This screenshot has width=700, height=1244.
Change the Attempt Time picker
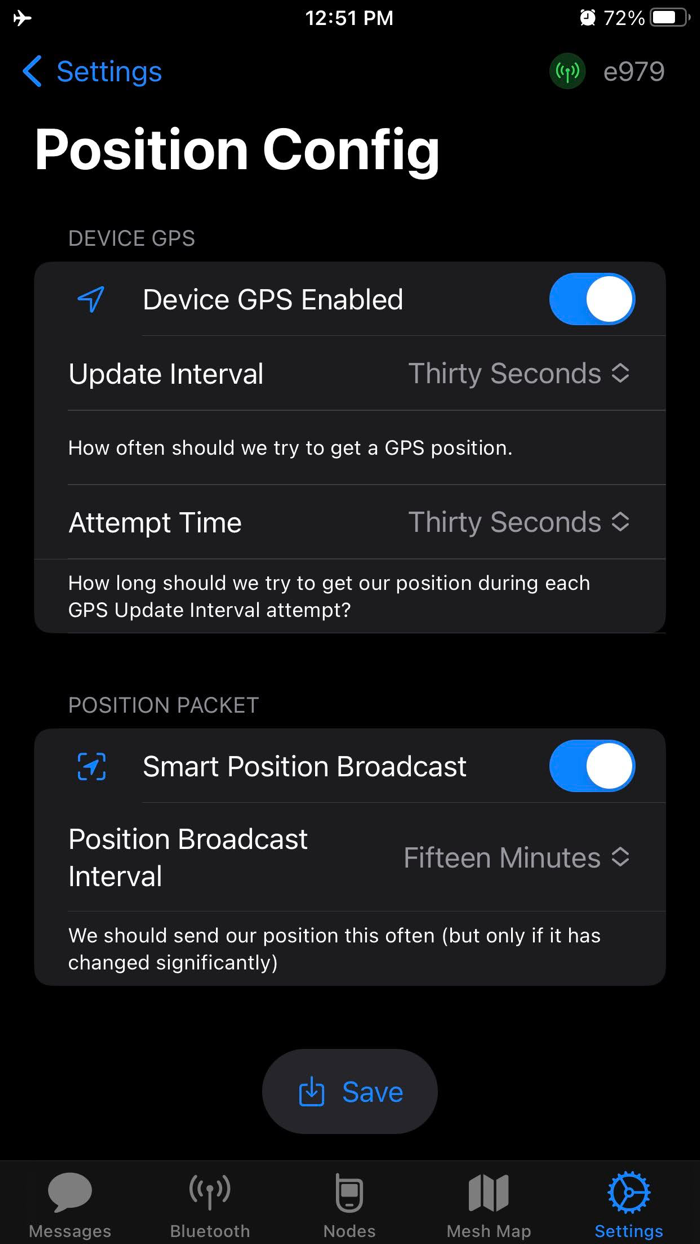point(519,522)
